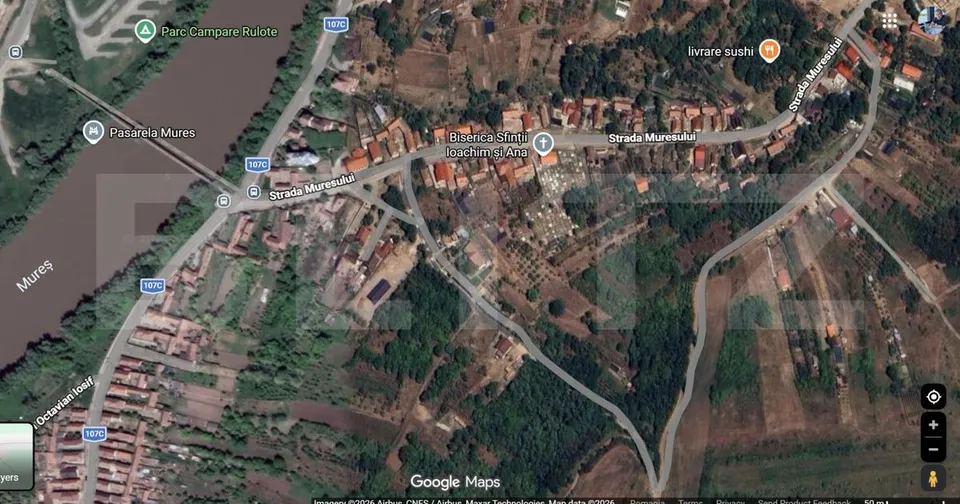Open the Parc Campare Rulote place marker
The height and width of the screenshot is (504, 960).
pos(145,31)
